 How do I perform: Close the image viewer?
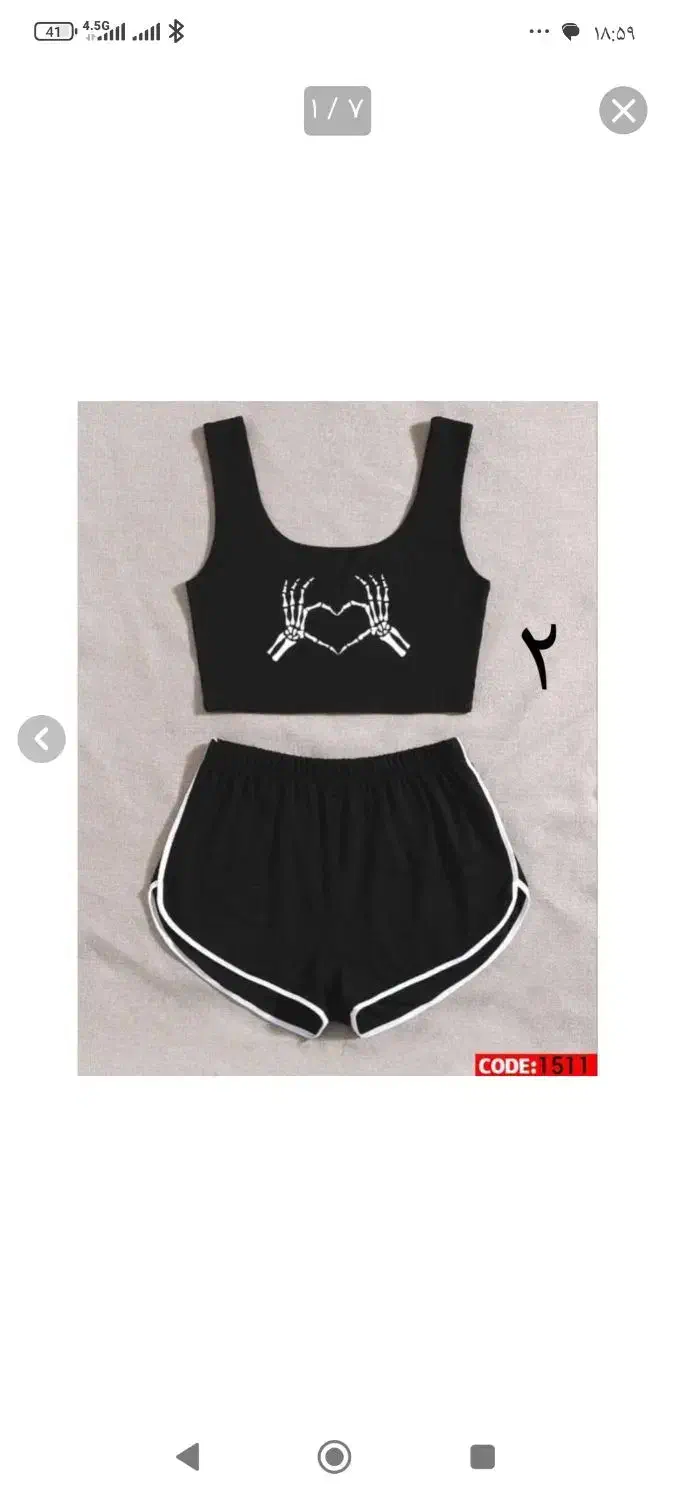coord(623,110)
